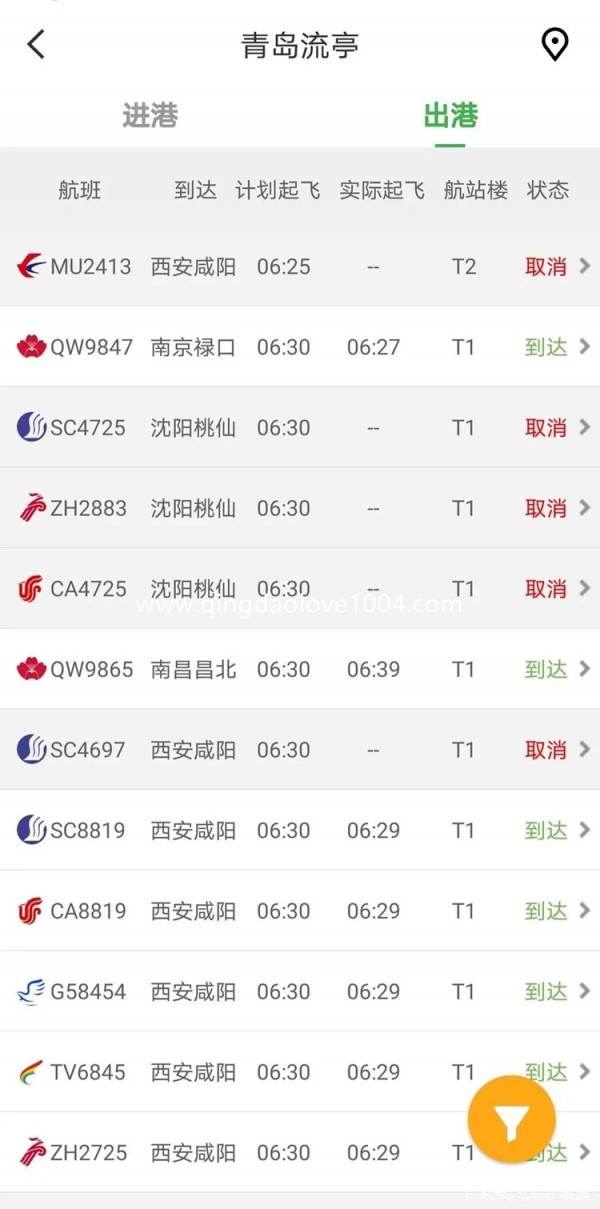Go back using the top-left arrow
This screenshot has height=1209, width=600.
point(36,44)
